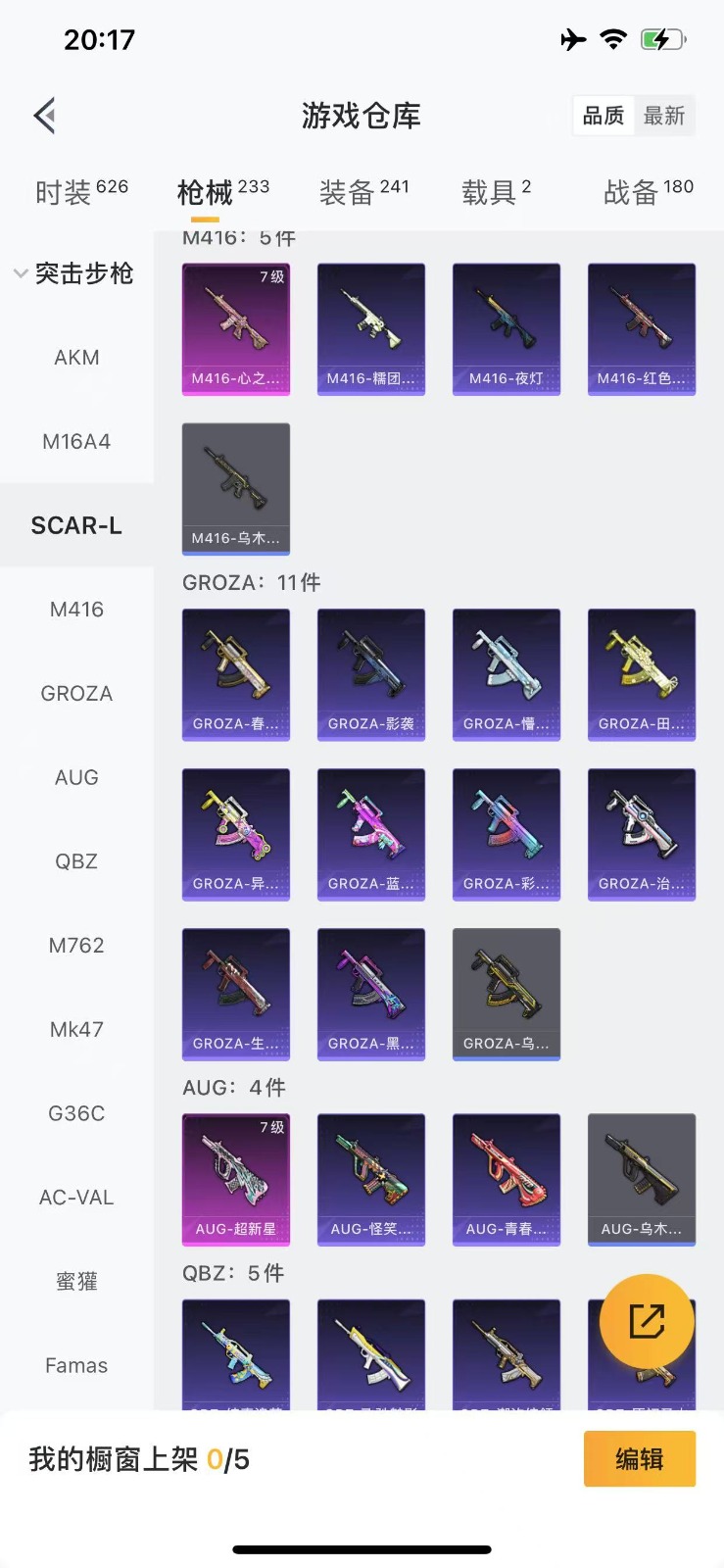Select AKM in the sidebar
724x1568 pixels.
76,358
